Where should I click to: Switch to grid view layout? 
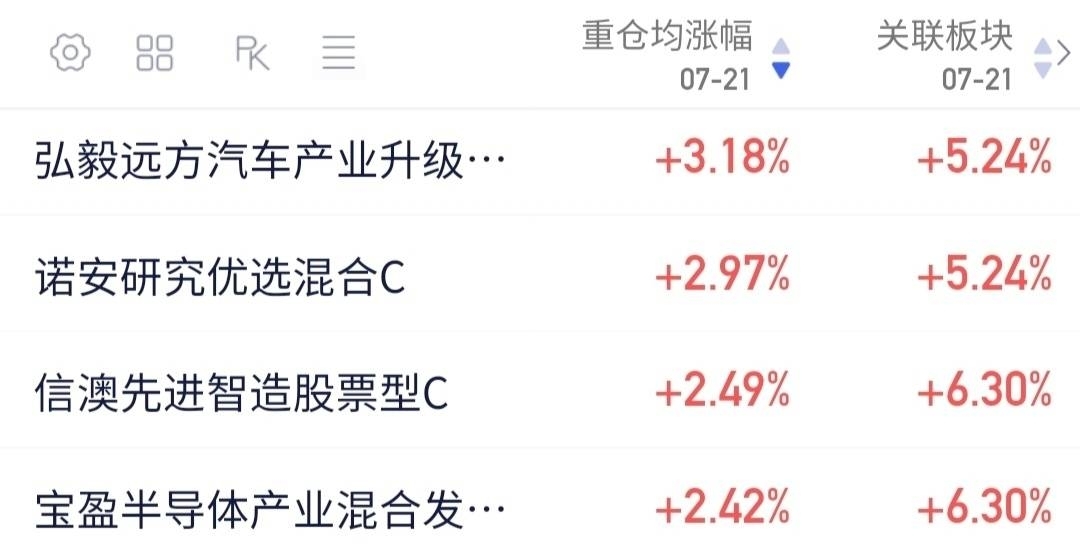(x=155, y=53)
